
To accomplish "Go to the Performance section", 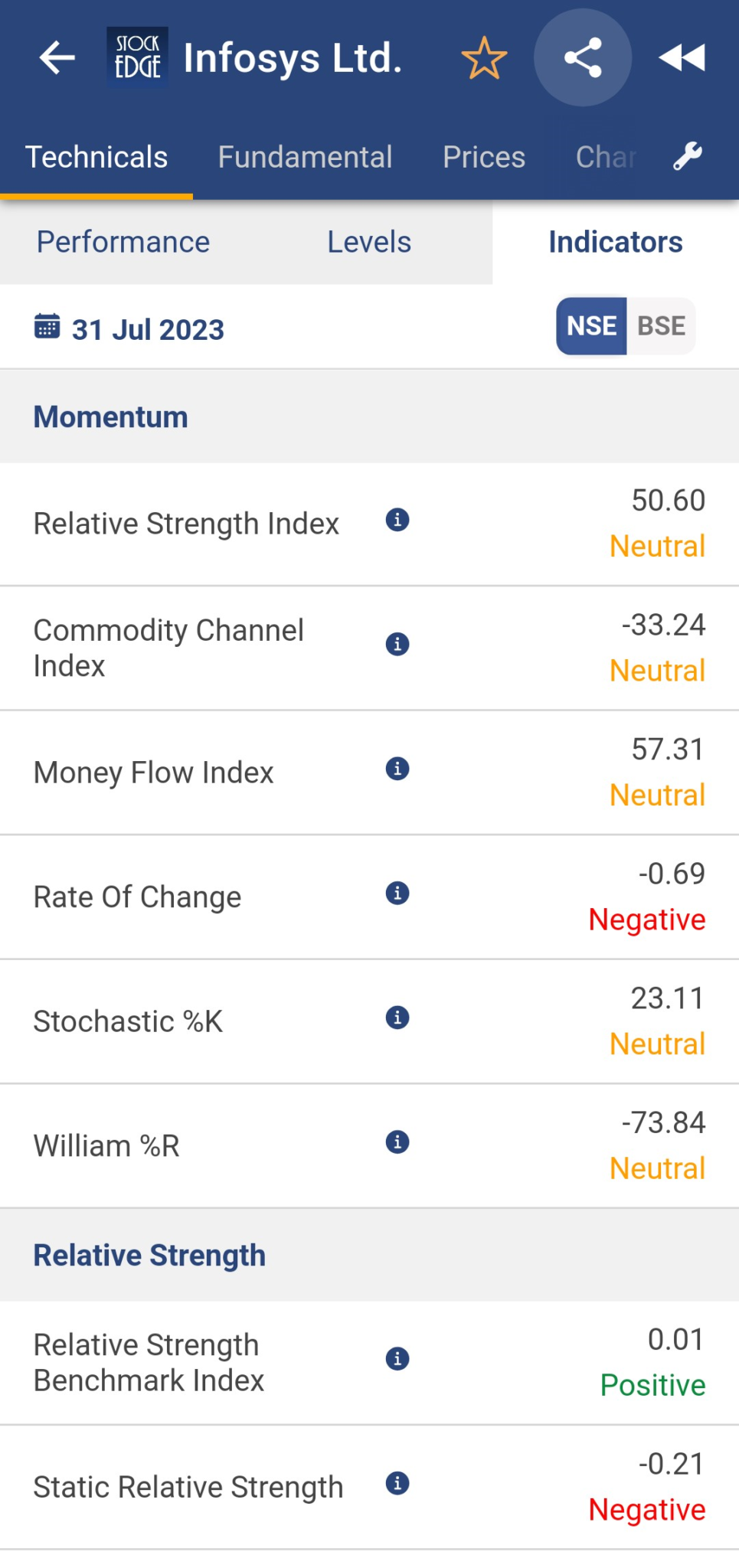I will click(x=123, y=241).
